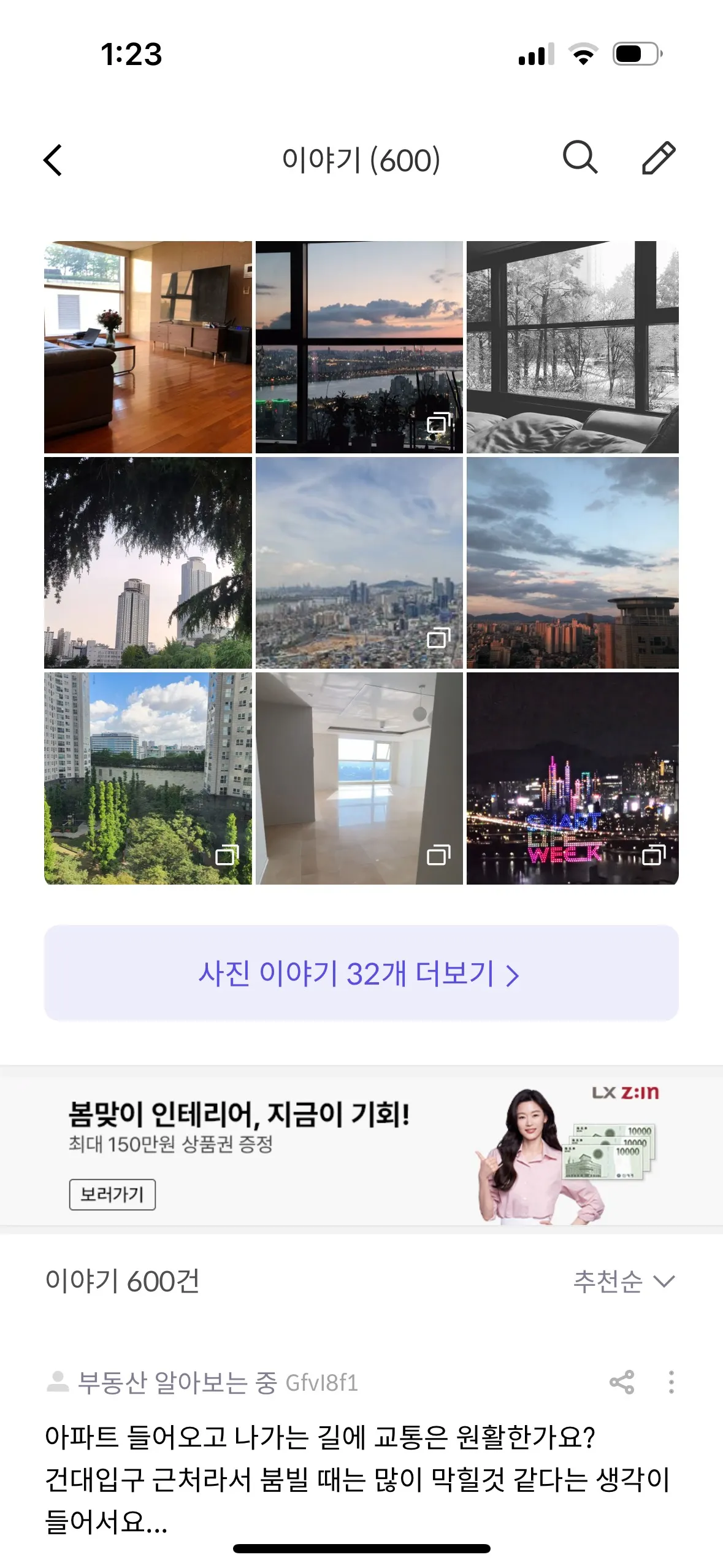Open the snowy window black-and-white photo

(572, 347)
